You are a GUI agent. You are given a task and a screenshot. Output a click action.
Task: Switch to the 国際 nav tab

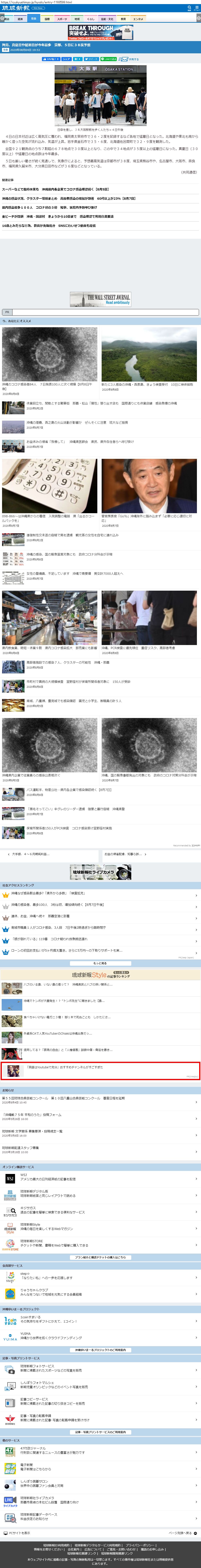(47, 19)
